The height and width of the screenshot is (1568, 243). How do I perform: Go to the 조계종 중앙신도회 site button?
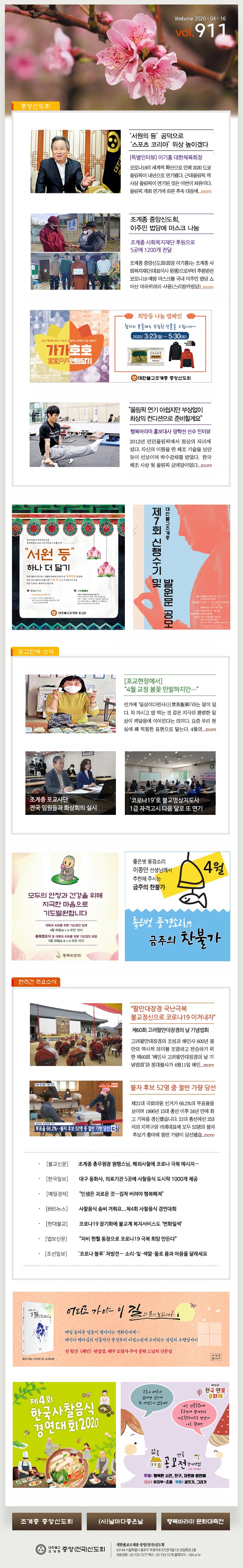47,1522
